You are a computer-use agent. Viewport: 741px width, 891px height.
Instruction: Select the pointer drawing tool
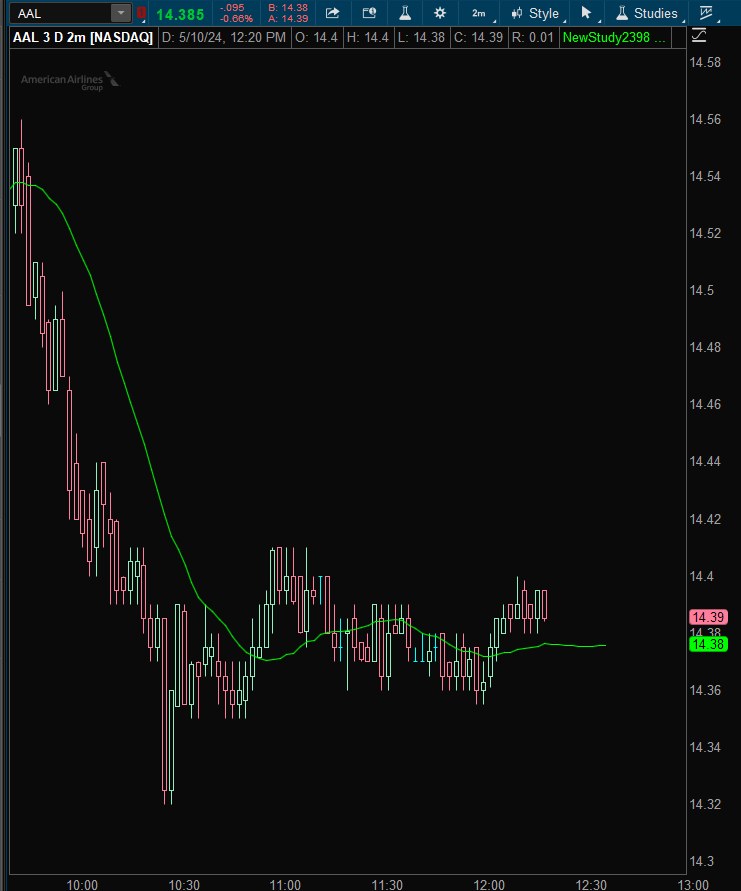587,13
